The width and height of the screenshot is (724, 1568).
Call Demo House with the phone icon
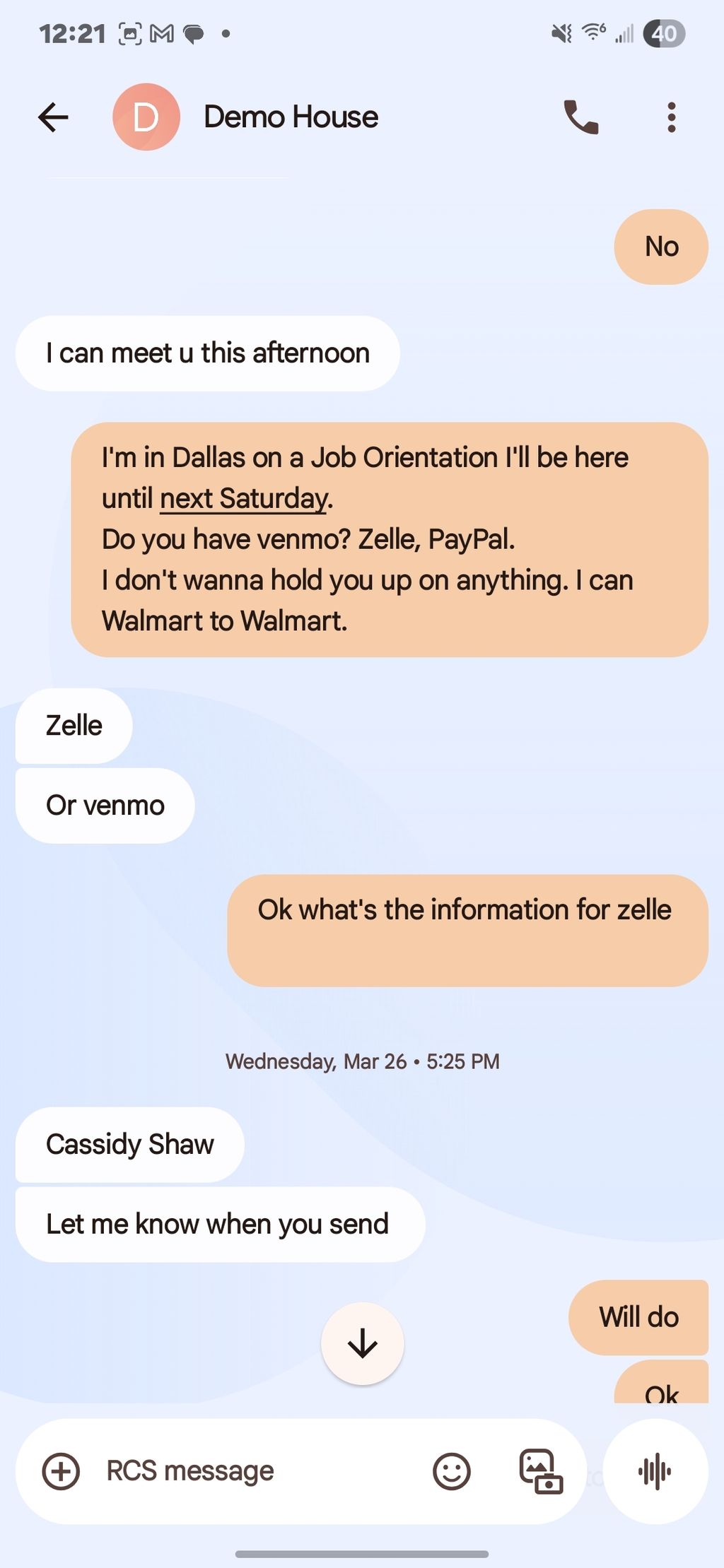pyautogui.click(x=580, y=117)
